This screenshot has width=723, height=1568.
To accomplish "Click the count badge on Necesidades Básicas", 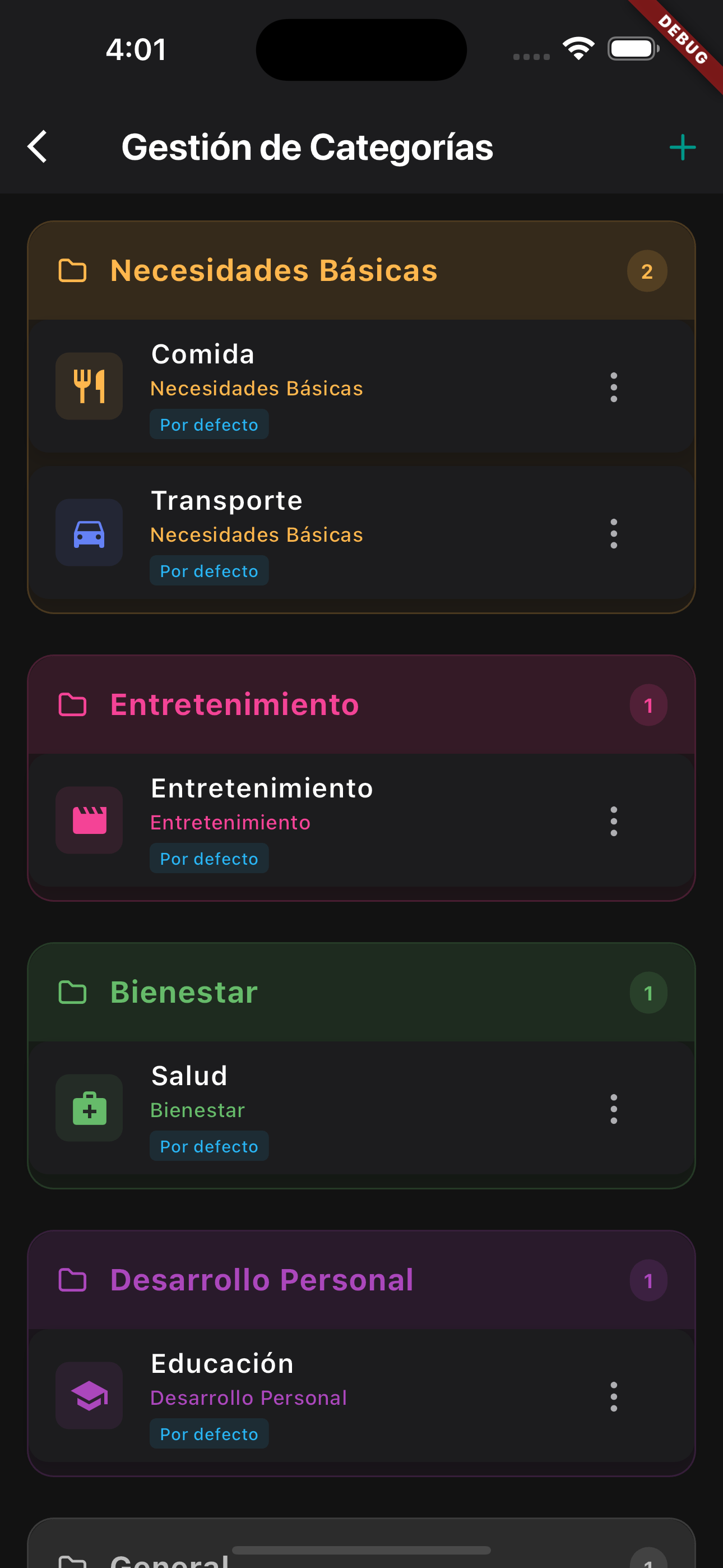I will coord(647,270).
